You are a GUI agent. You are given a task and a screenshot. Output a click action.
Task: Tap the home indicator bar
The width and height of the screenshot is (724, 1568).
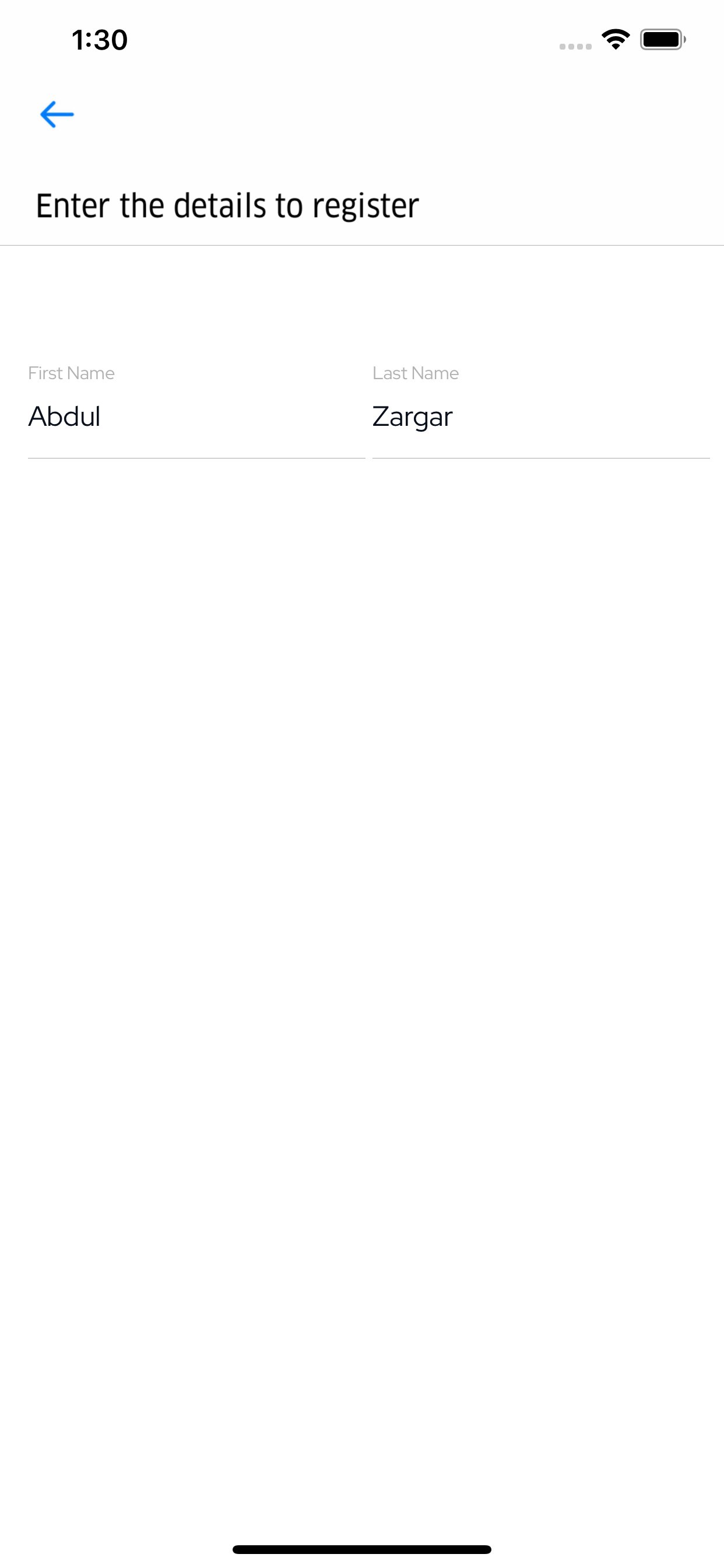coord(362,1548)
